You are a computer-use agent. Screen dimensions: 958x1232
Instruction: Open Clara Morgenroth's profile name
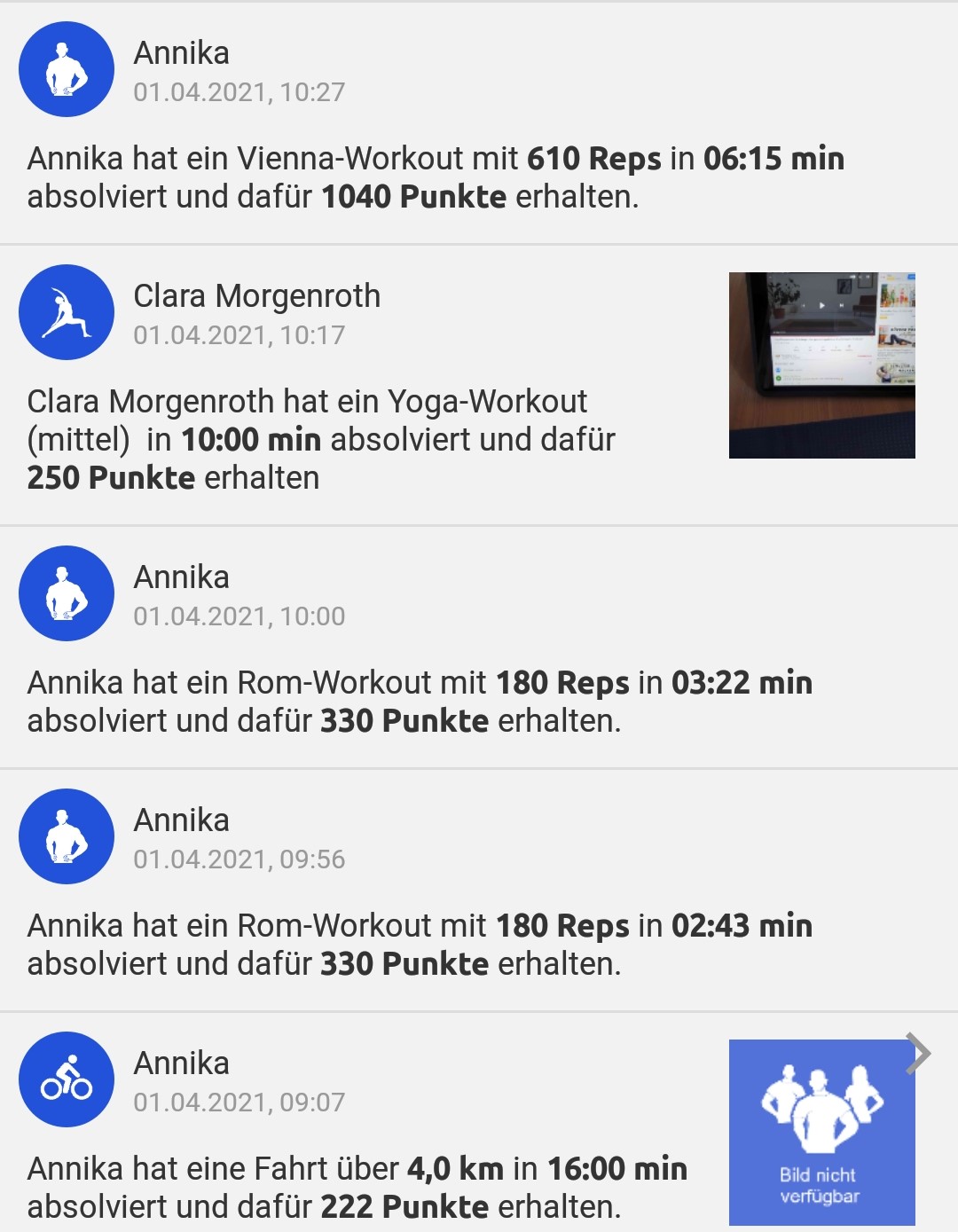(x=257, y=296)
